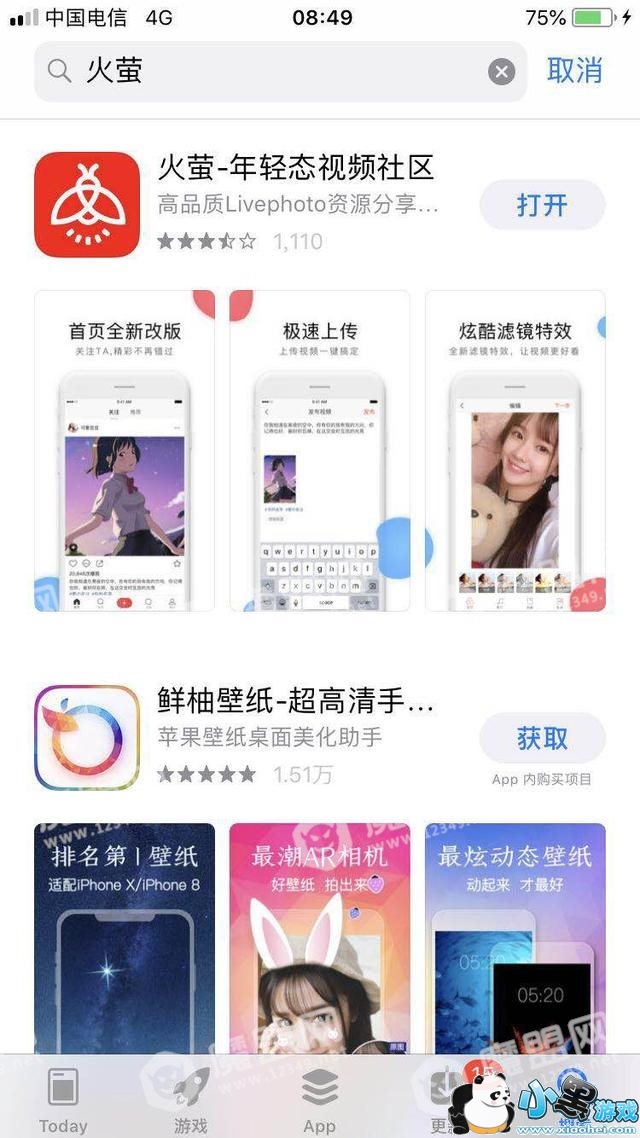Clear the search text
The width and height of the screenshot is (640, 1138).
pyautogui.click(x=501, y=71)
